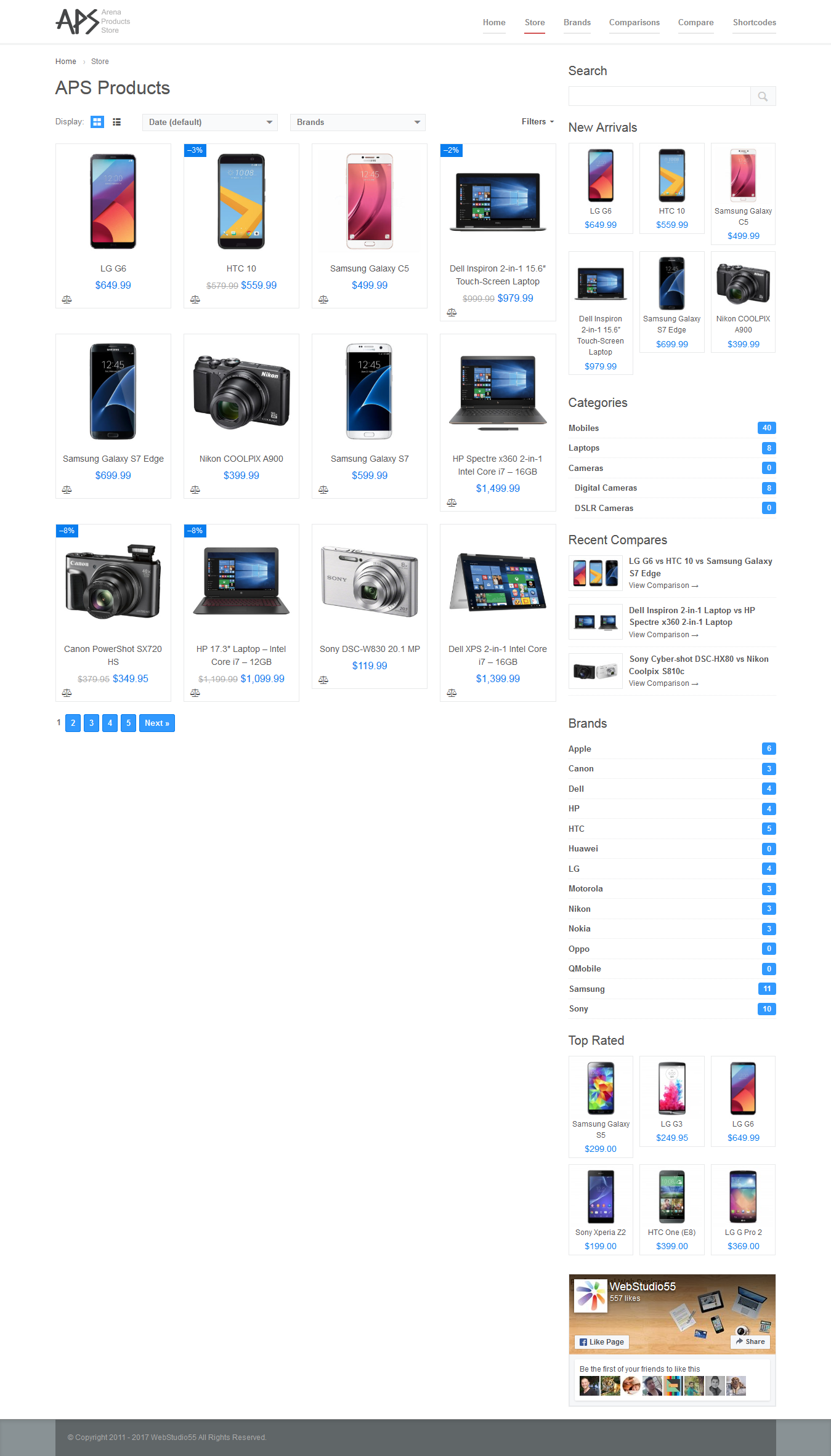
Task: Switch to the Brands navigation tab
Action: point(577,22)
